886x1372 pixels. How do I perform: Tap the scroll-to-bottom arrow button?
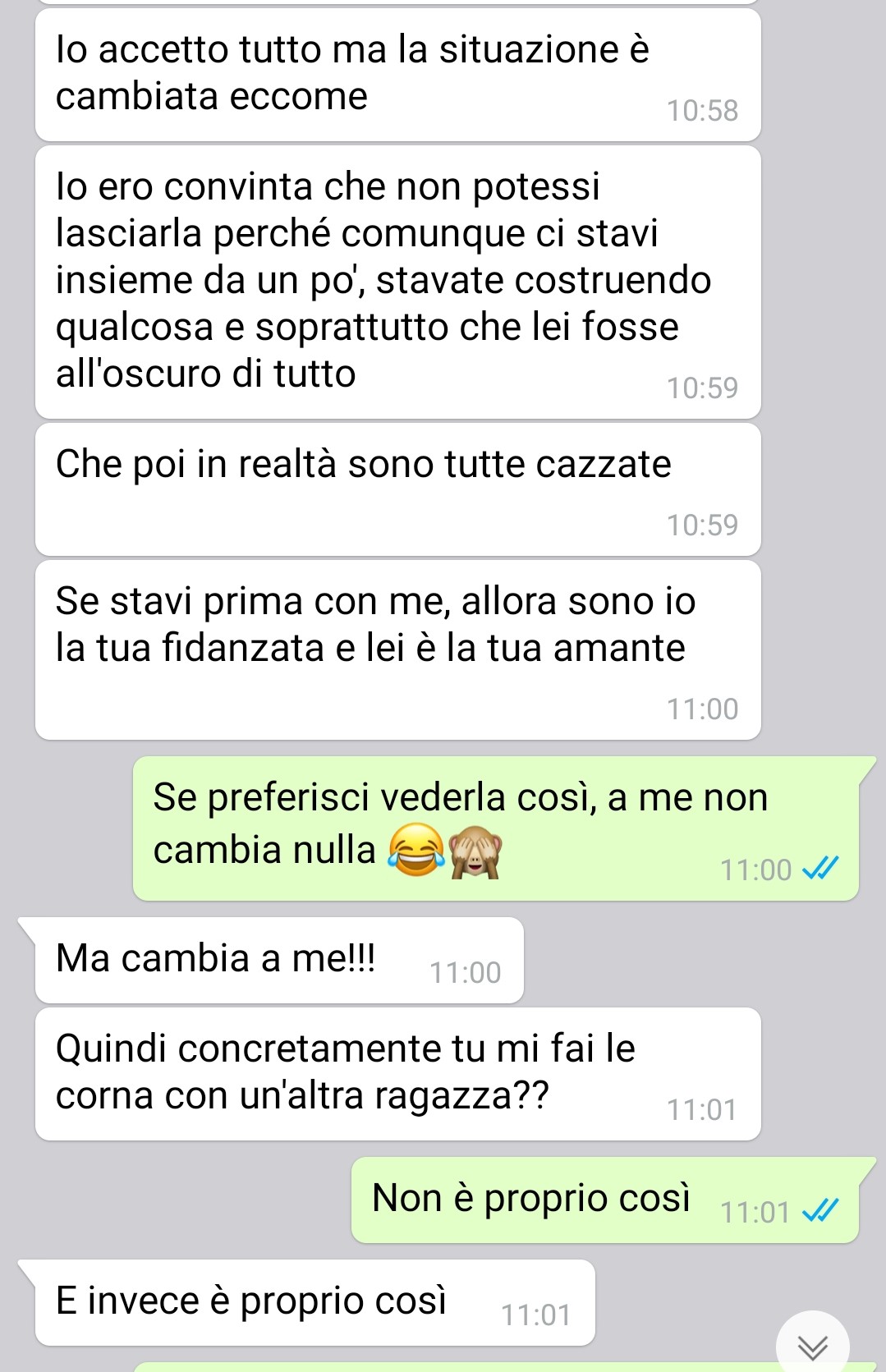coord(812,1344)
